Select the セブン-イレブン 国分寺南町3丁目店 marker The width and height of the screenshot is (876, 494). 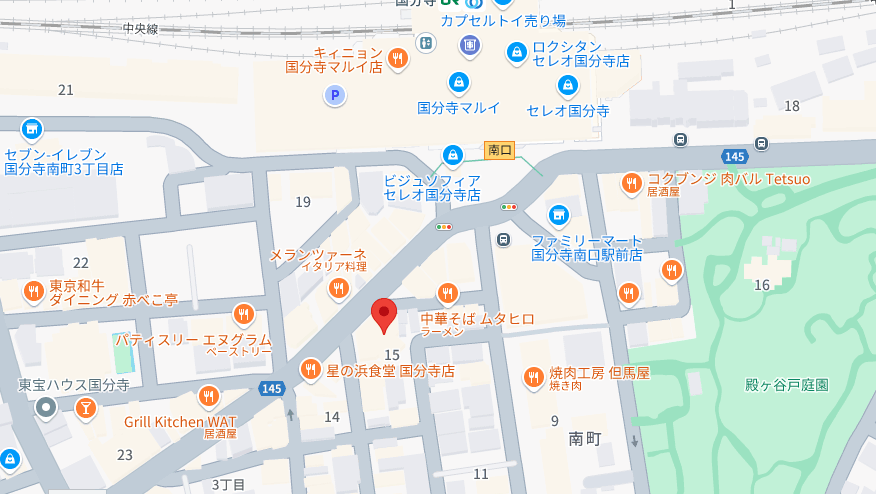[x=32, y=130]
